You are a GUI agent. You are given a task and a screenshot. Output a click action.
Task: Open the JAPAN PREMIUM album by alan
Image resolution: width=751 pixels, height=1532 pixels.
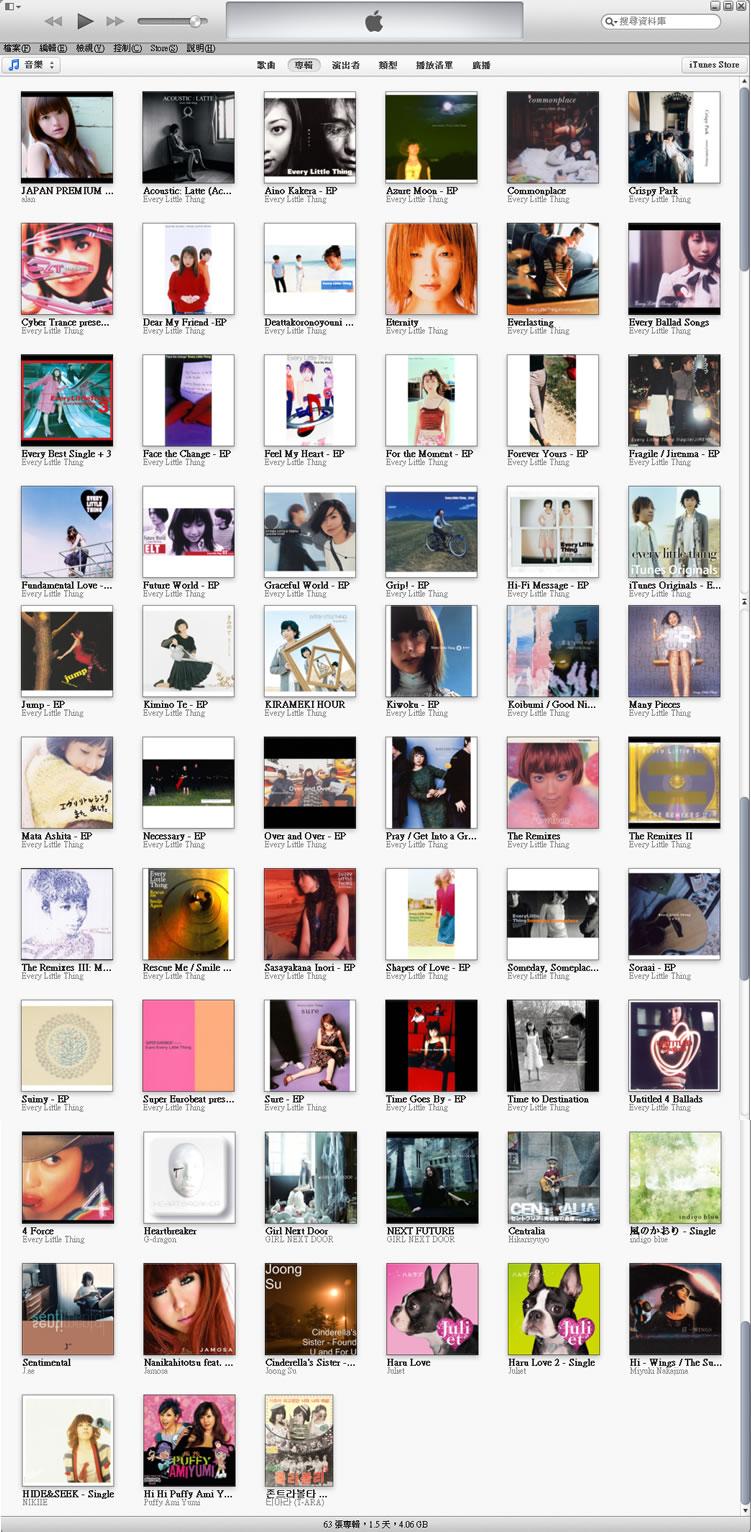click(67, 138)
